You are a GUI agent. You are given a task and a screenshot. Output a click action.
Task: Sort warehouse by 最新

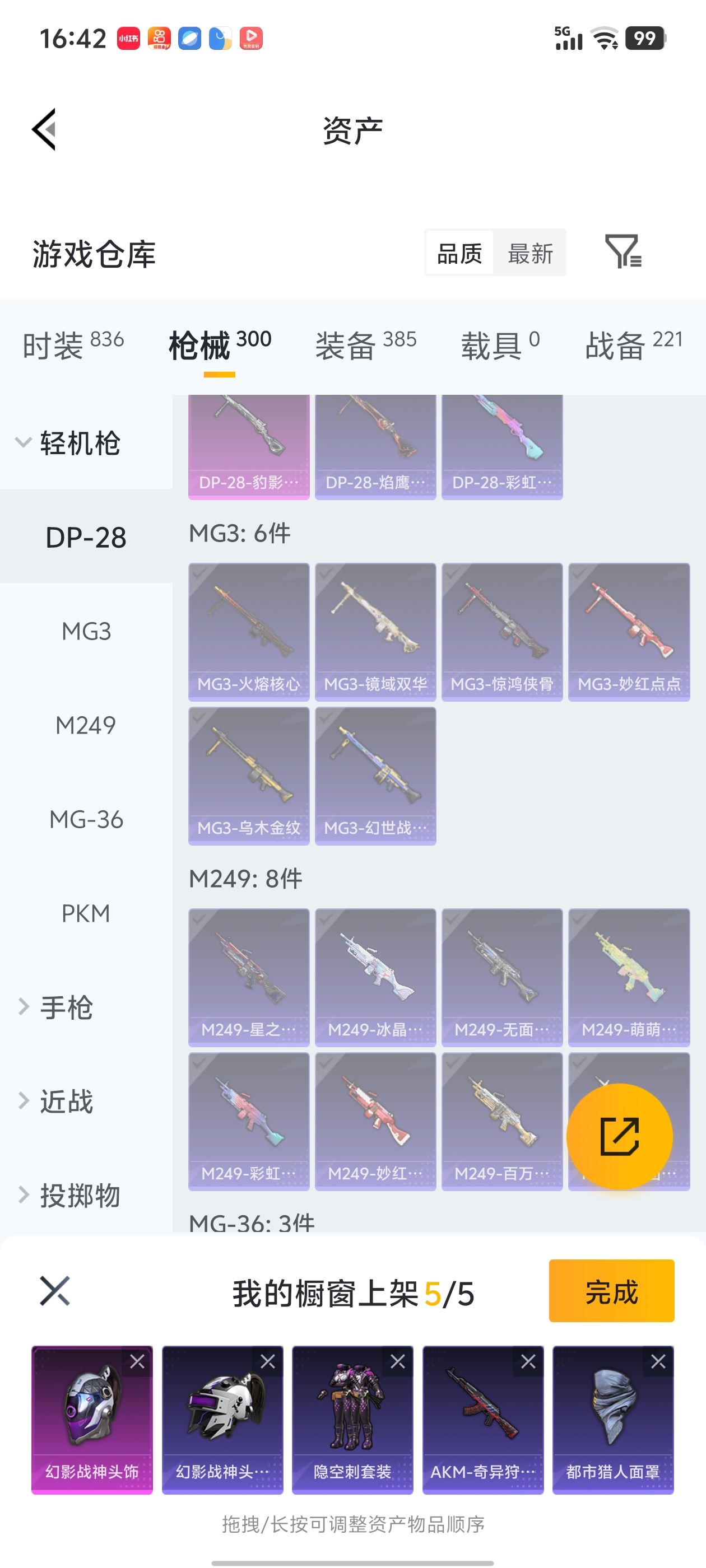[529, 253]
